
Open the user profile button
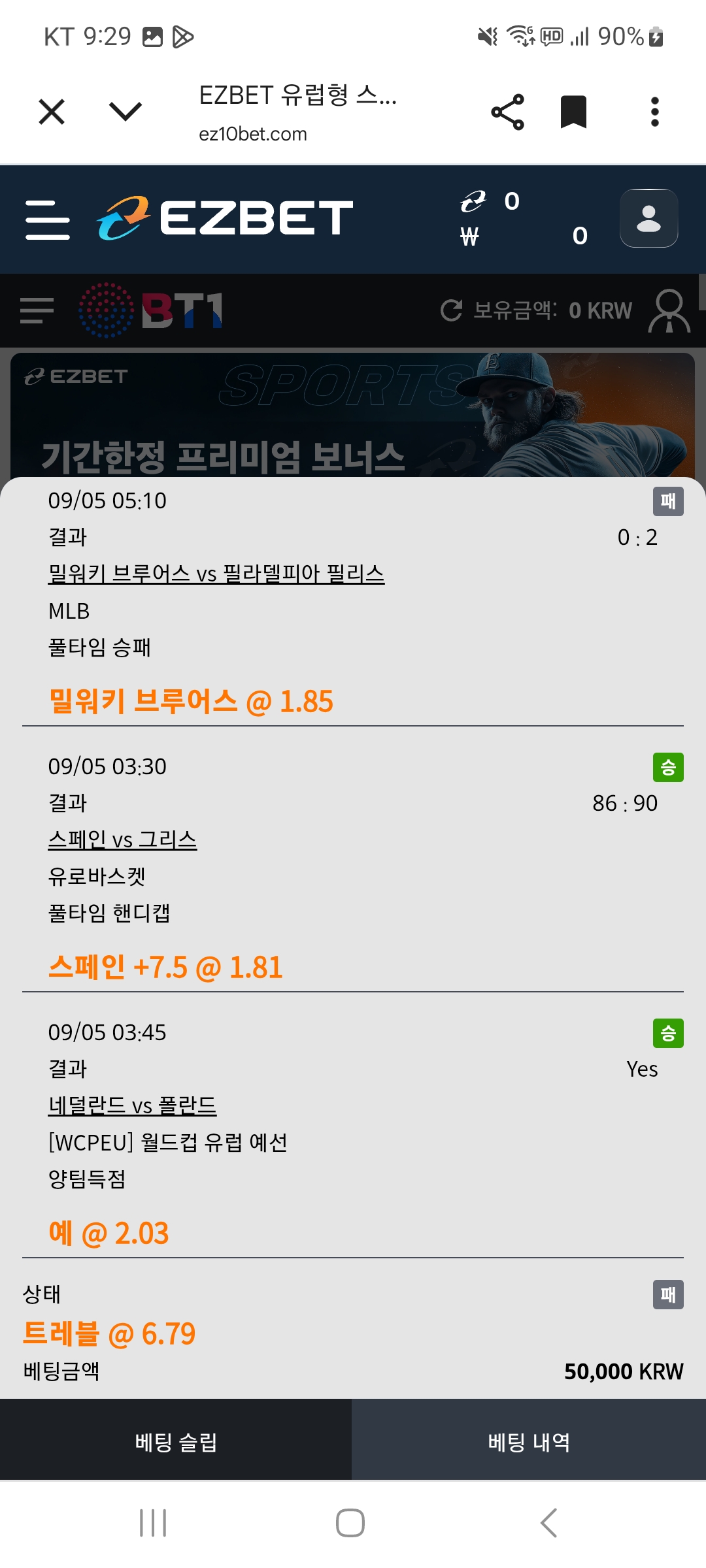(648, 218)
